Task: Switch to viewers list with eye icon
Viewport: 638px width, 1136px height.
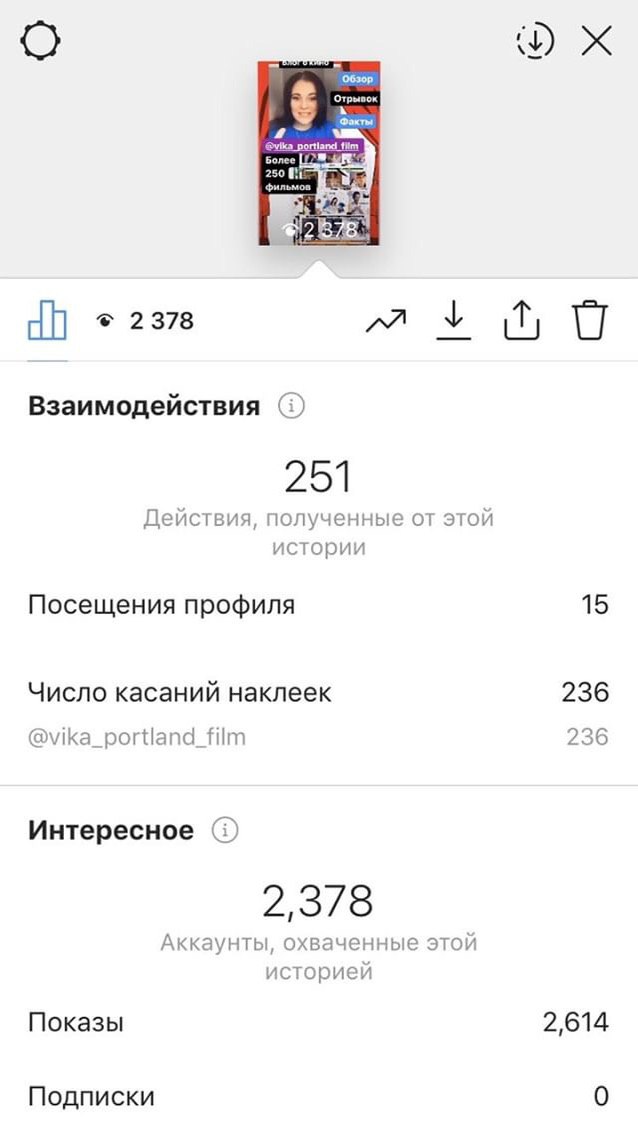Action: 145,320
